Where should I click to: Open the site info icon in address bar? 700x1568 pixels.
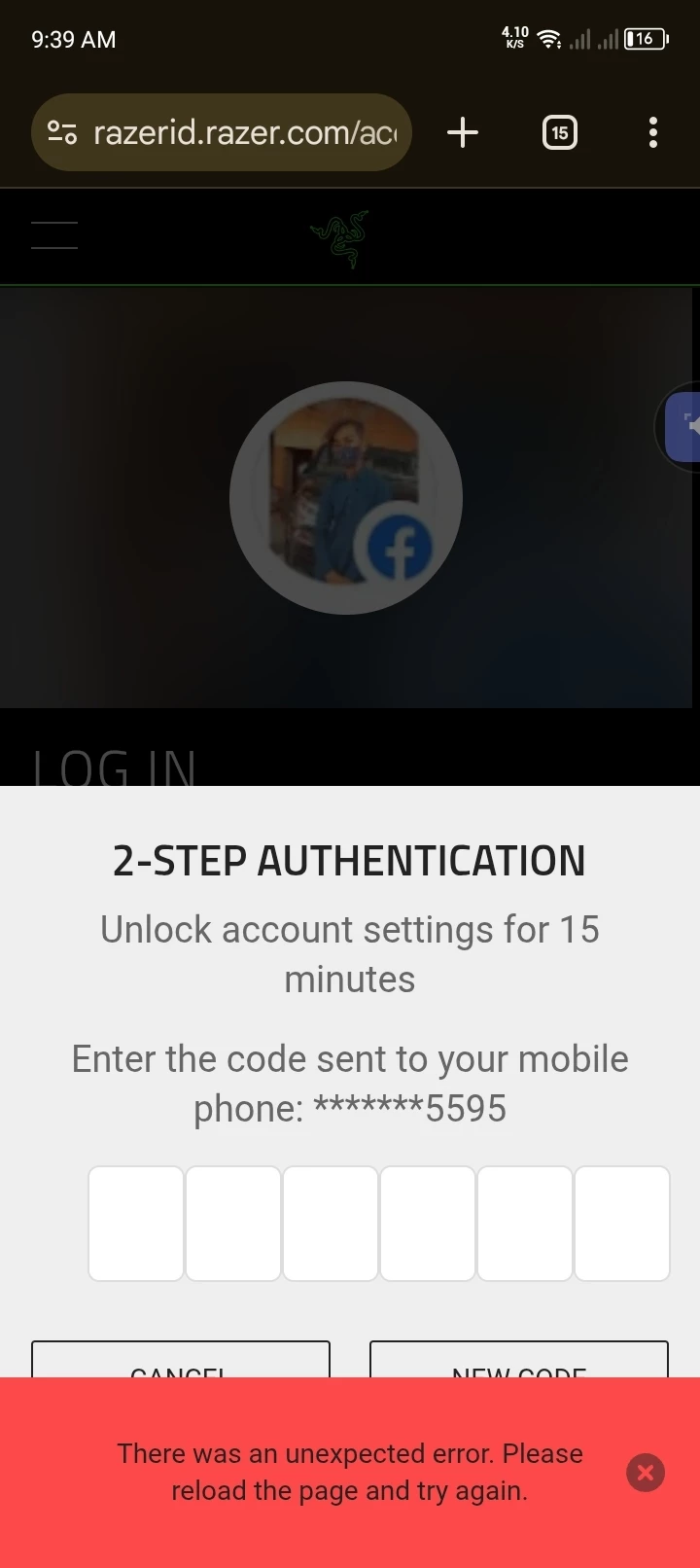(x=62, y=132)
